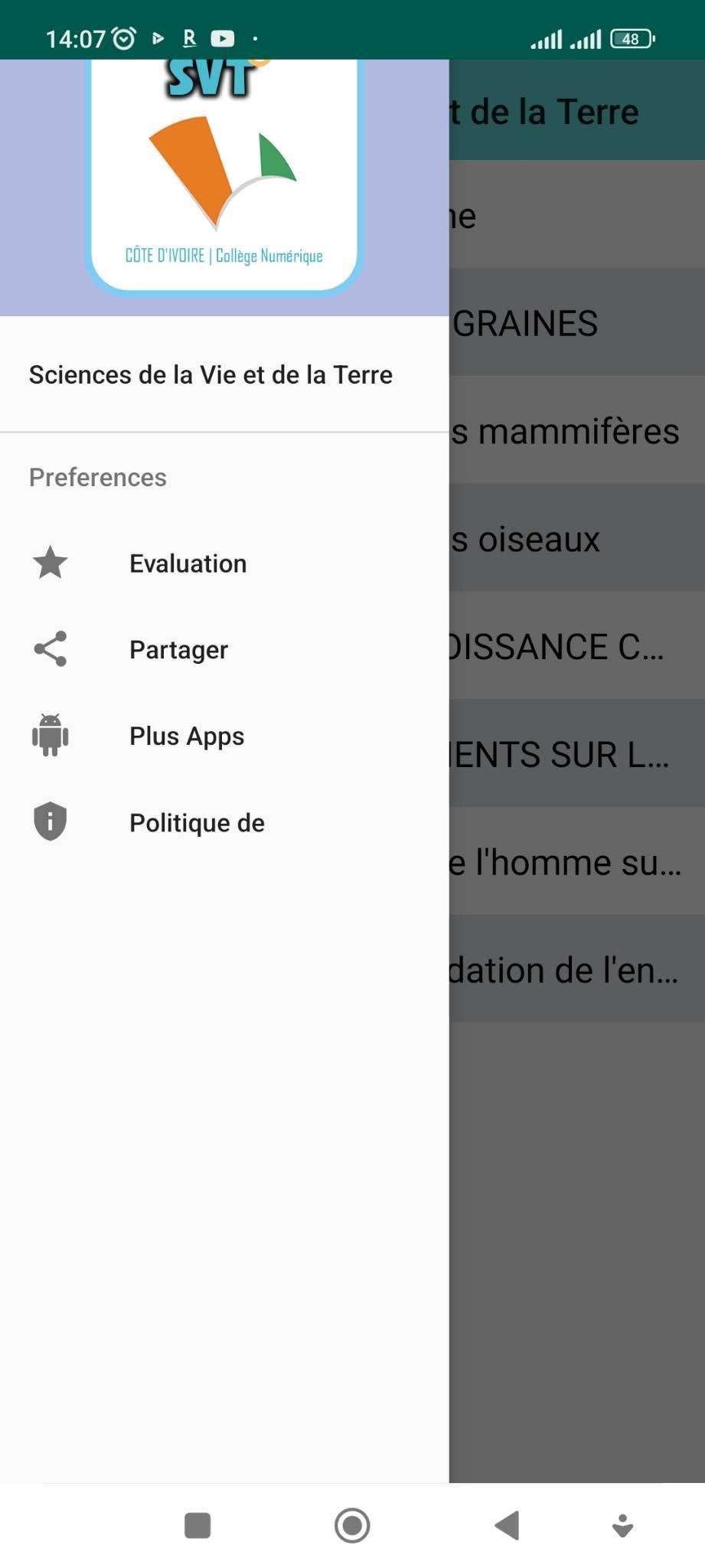Open the recent apps view
The height and width of the screenshot is (1568, 705).
197,1525
